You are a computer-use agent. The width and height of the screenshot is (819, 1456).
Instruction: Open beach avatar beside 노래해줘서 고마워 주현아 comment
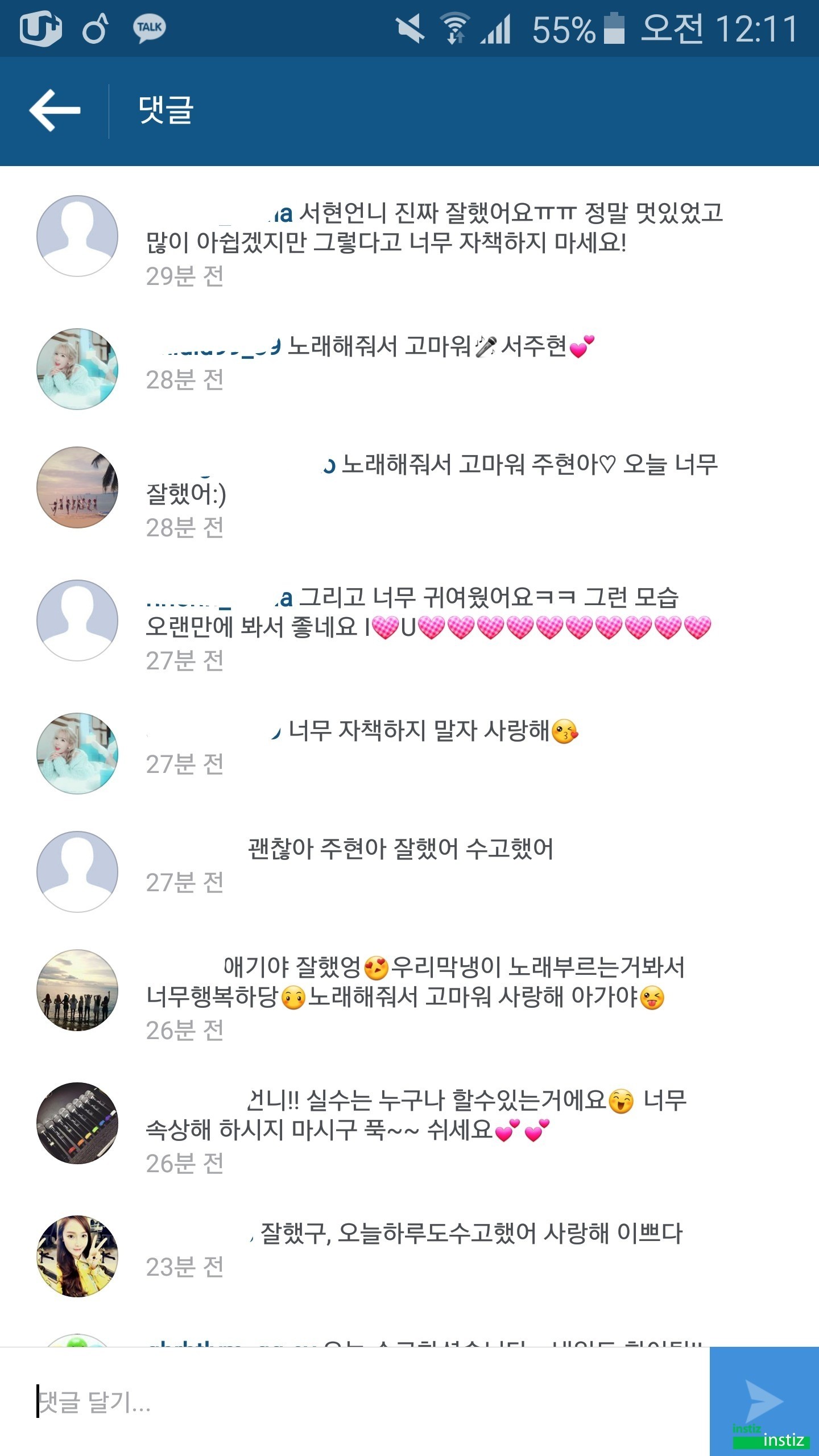pyautogui.click(x=77, y=487)
